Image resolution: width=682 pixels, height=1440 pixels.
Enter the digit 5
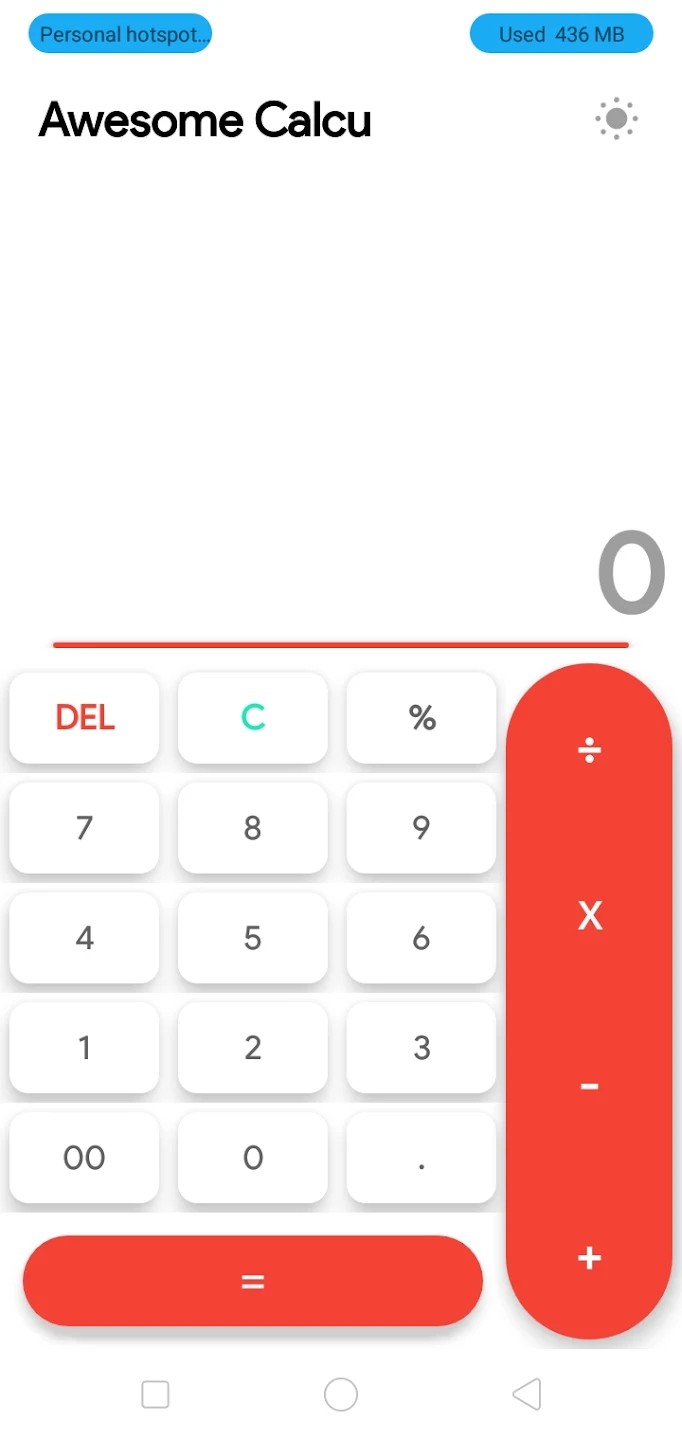pos(253,938)
